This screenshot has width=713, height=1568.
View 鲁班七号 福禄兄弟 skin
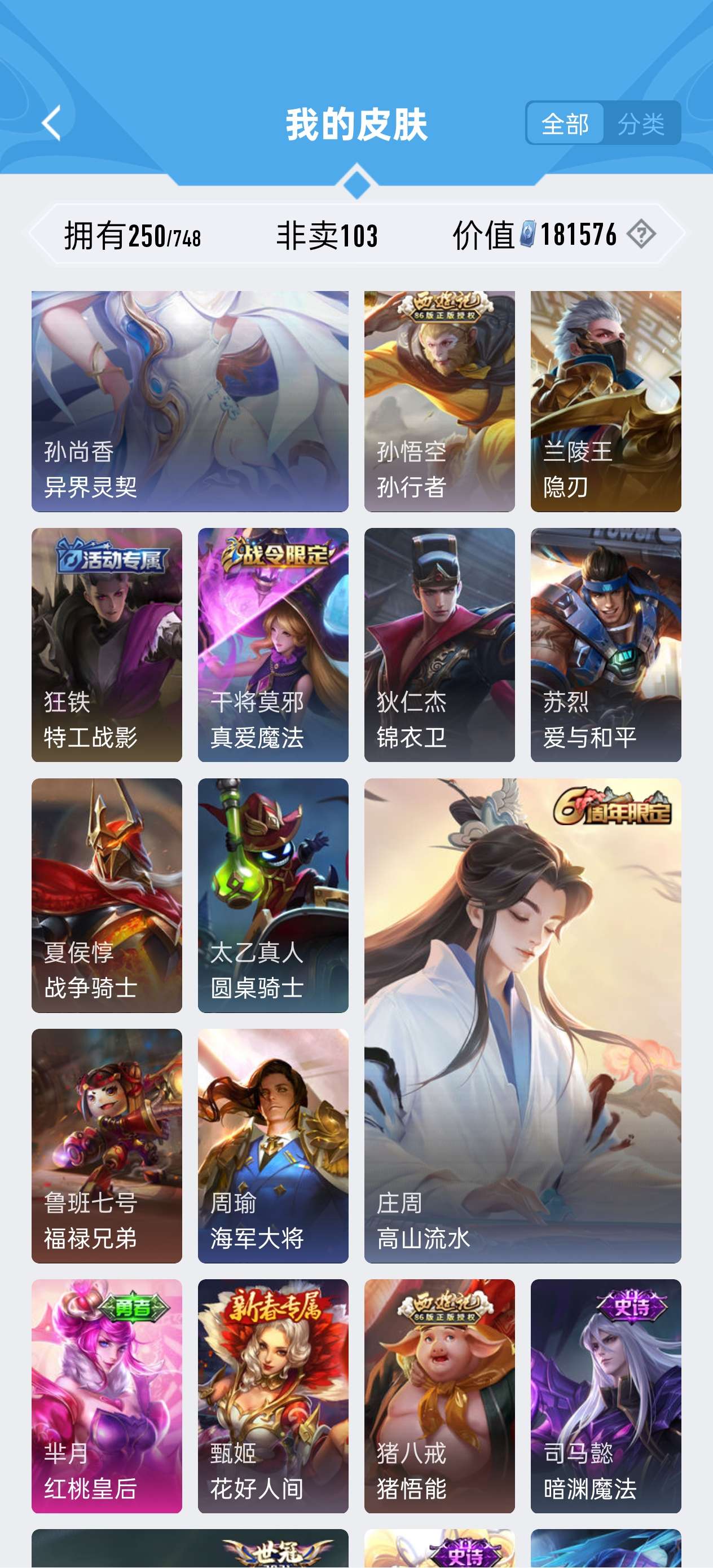coord(107,1146)
